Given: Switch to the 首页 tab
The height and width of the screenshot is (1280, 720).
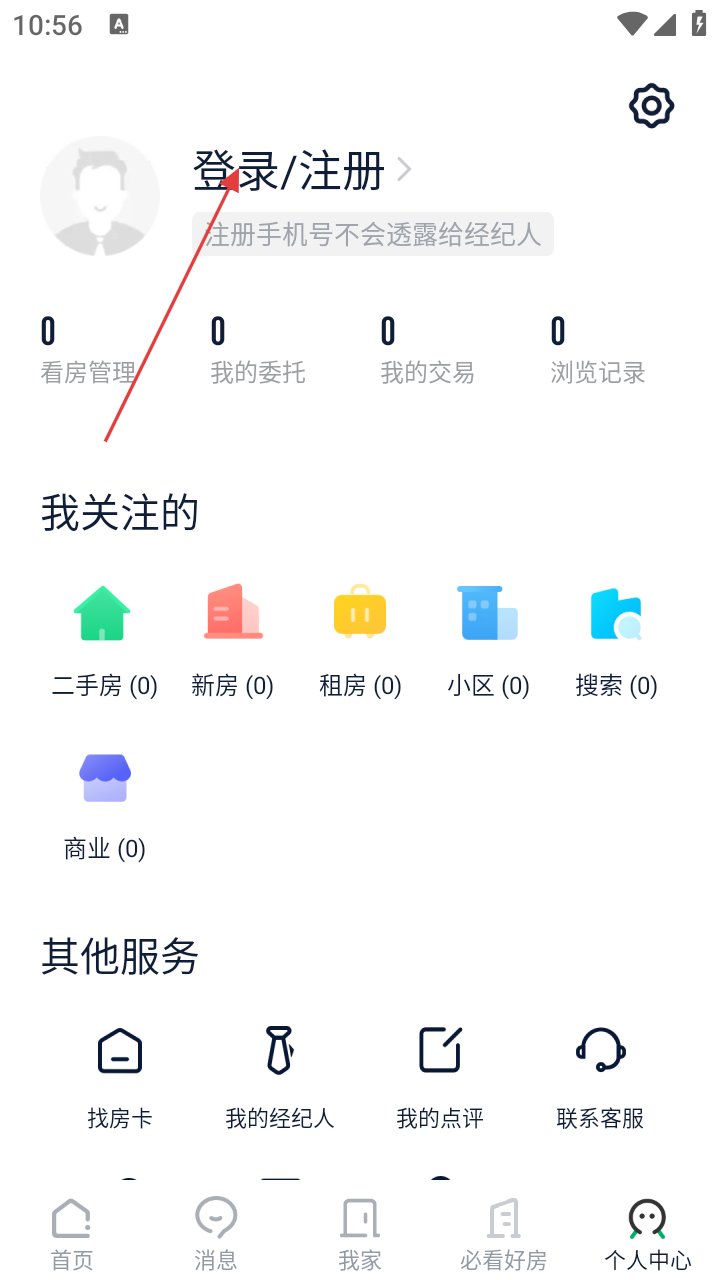Looking at the screenshot, I should pos(72,1235).
